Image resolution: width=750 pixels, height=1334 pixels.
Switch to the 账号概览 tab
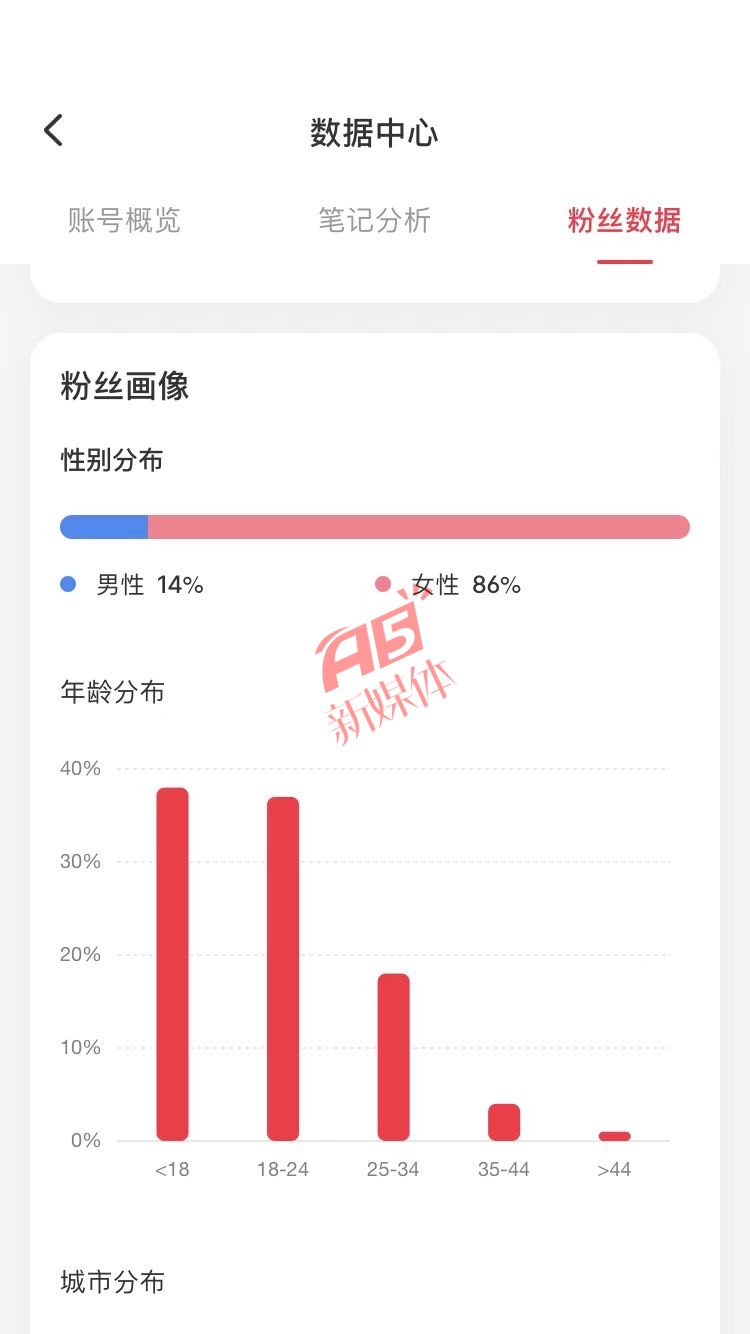coord(124,220)
